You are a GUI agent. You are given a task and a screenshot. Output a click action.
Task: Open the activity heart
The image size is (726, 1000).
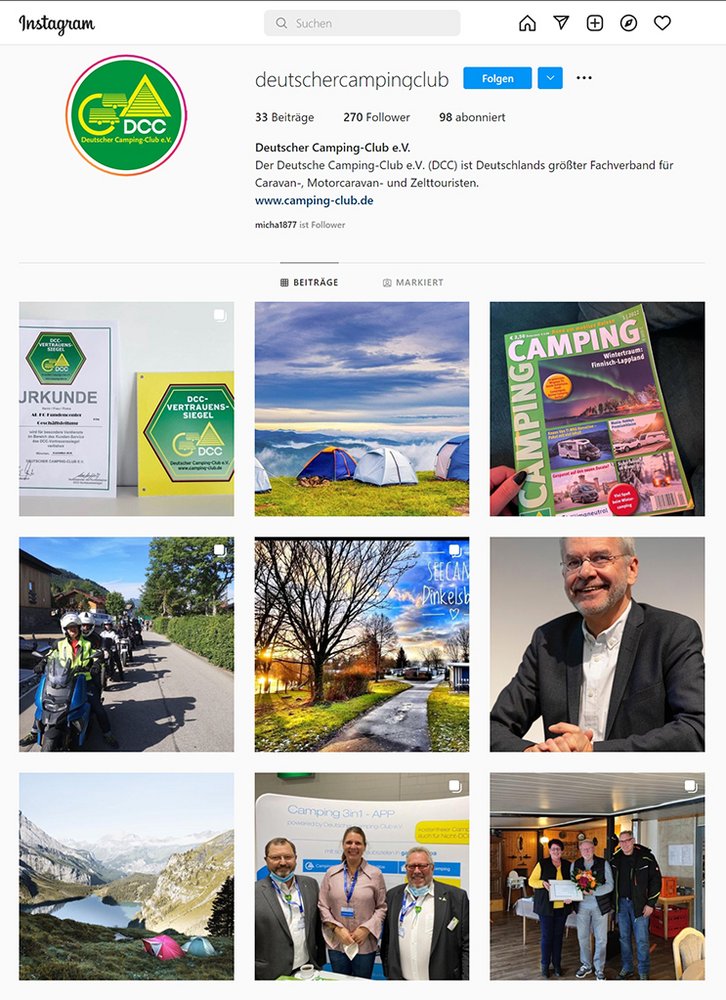pos(662,23)
